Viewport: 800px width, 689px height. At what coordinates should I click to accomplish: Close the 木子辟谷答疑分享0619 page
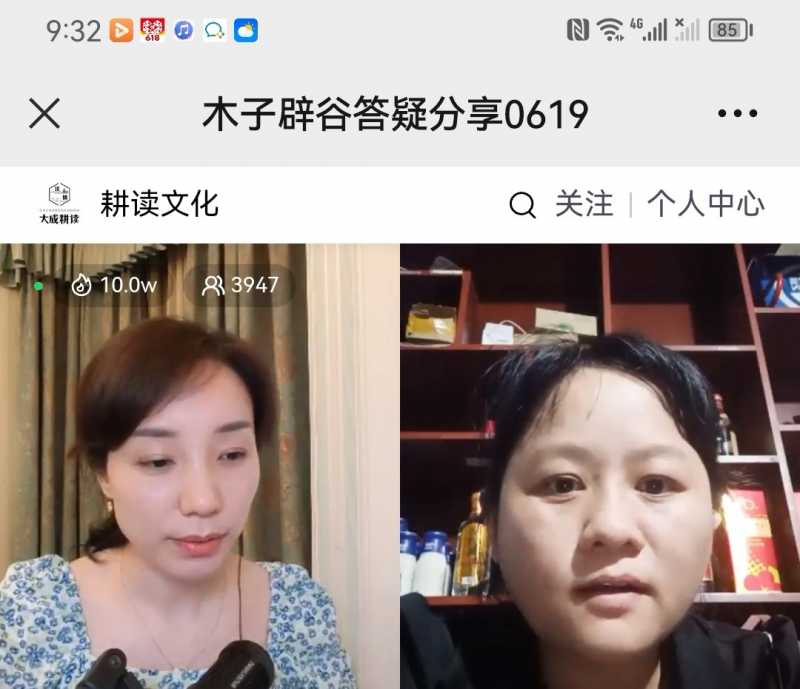click(x=45, y=114)
